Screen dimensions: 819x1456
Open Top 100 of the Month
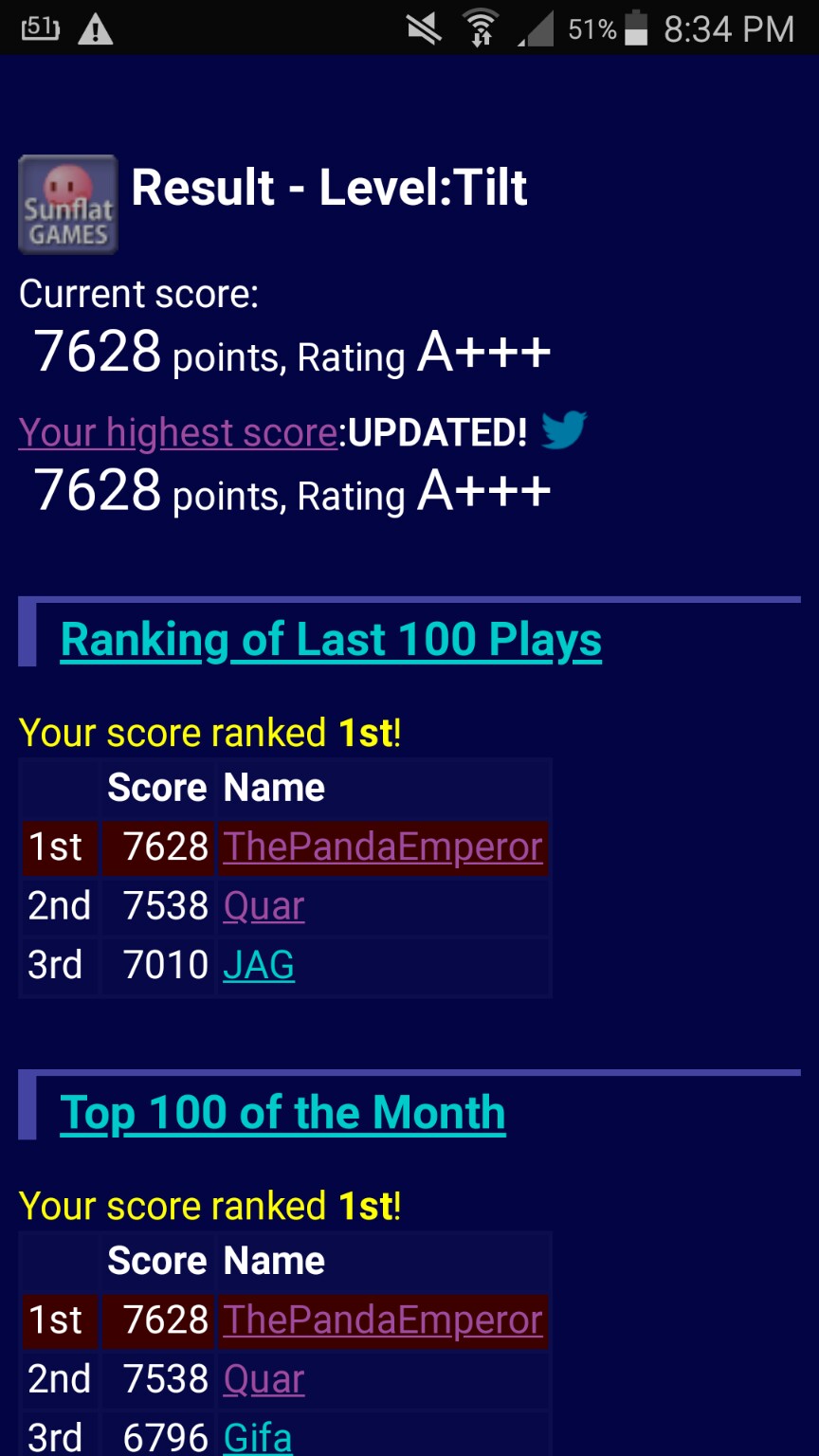click(282, 1113)
